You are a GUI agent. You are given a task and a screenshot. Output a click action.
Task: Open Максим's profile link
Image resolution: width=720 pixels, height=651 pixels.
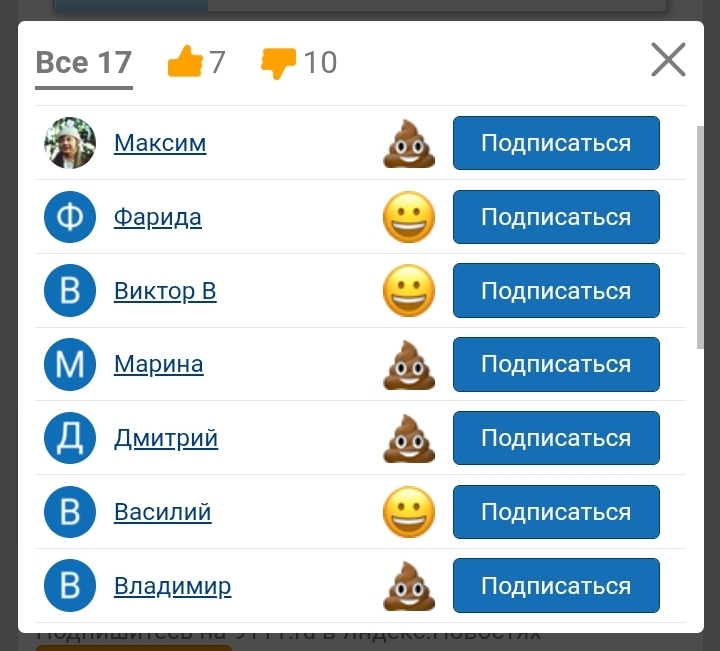[x=160, y=143]
